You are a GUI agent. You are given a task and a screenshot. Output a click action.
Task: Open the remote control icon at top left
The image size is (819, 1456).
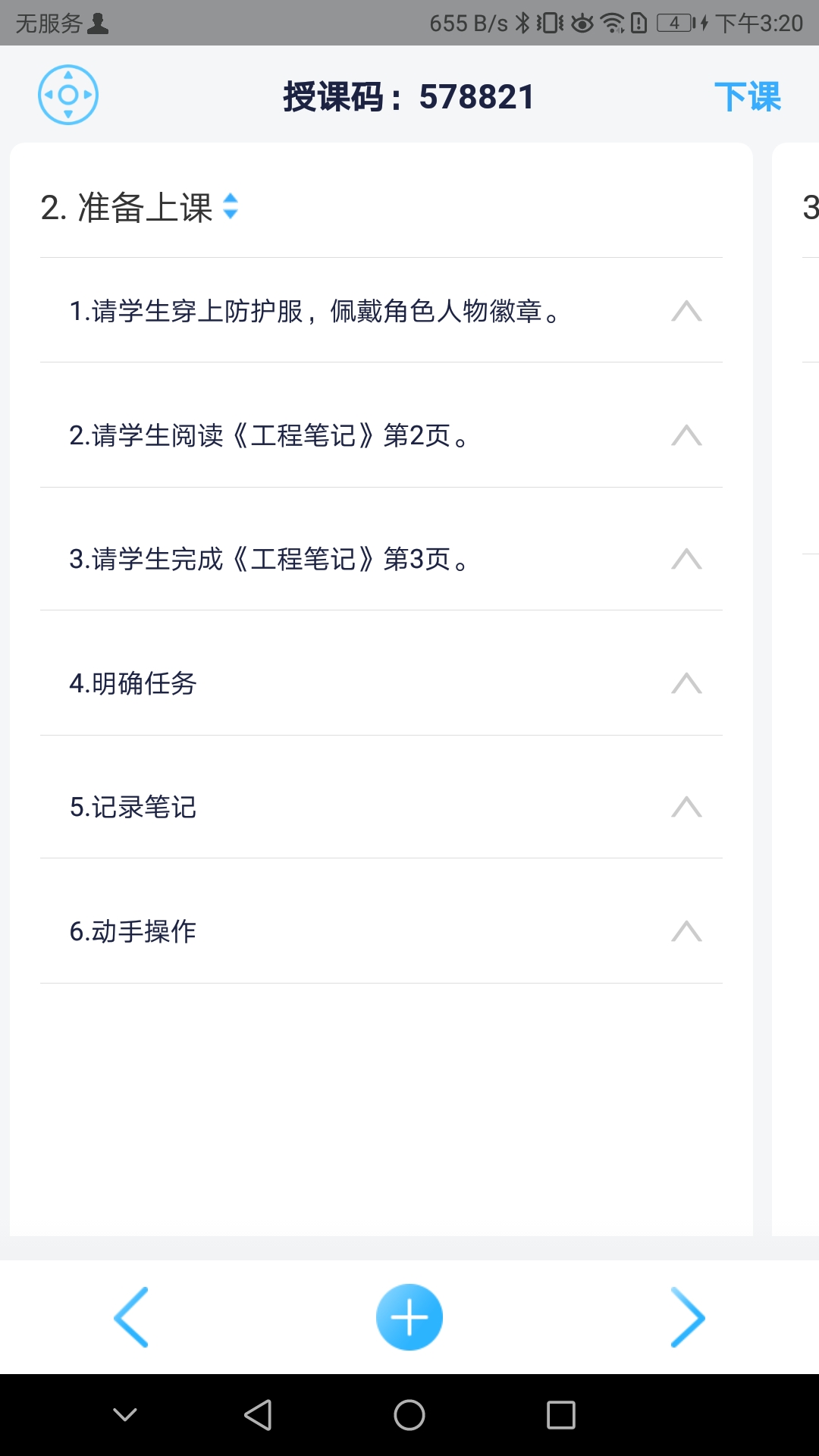point(68,95)
